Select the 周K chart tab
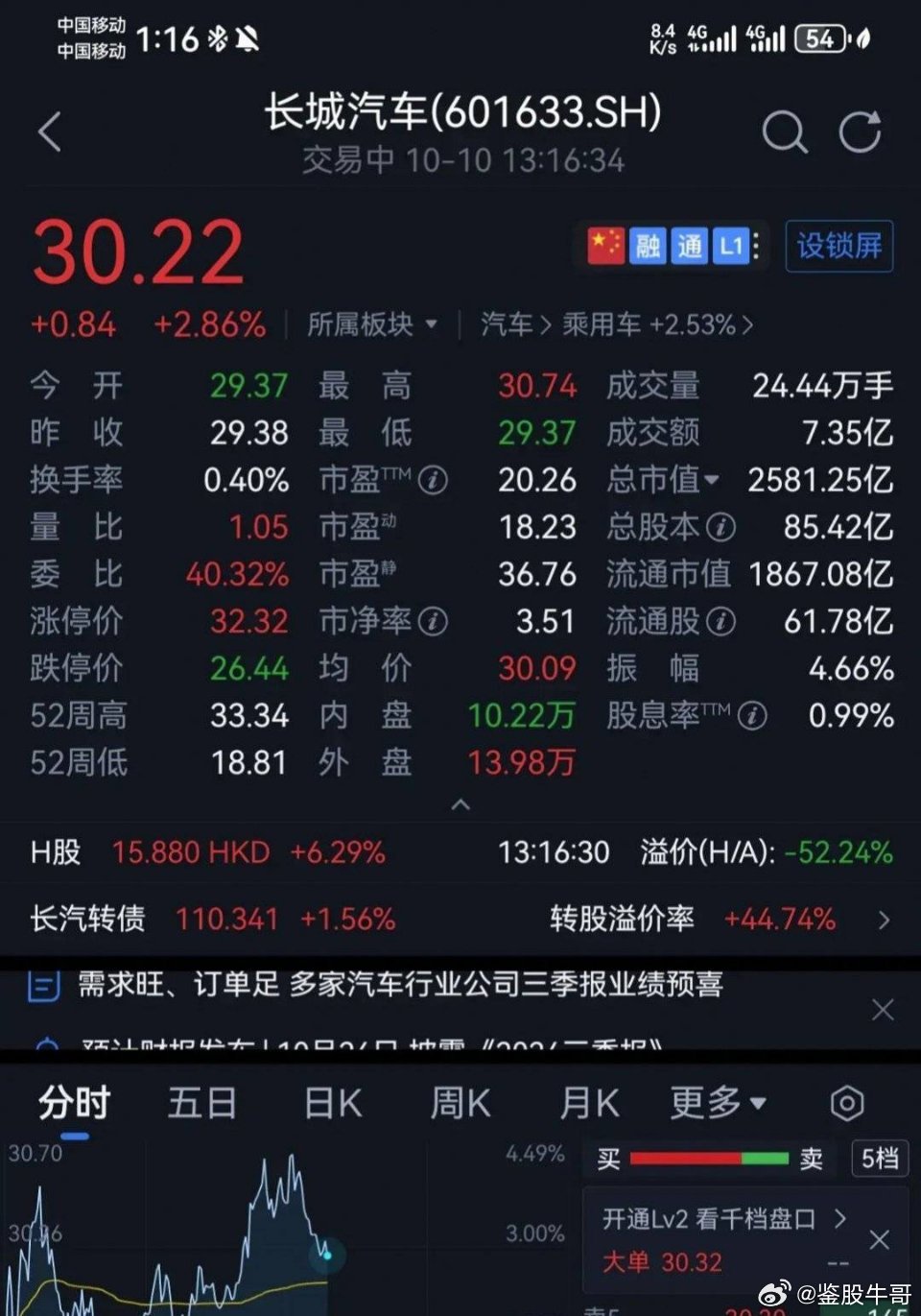Screen dimensions: 921x1316 [x=460, y=1104]
